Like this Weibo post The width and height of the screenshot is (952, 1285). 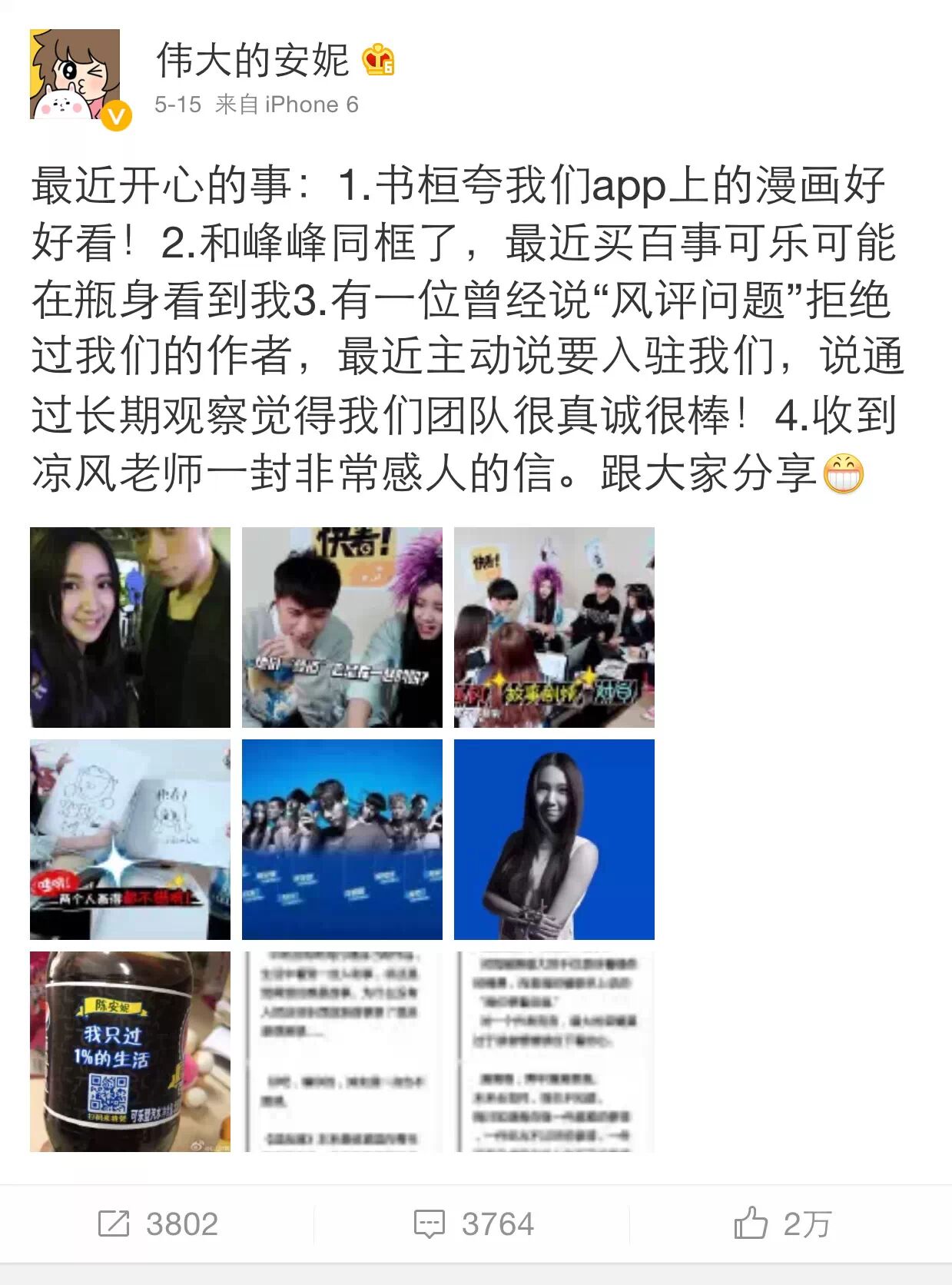[x=782, y=1224]
